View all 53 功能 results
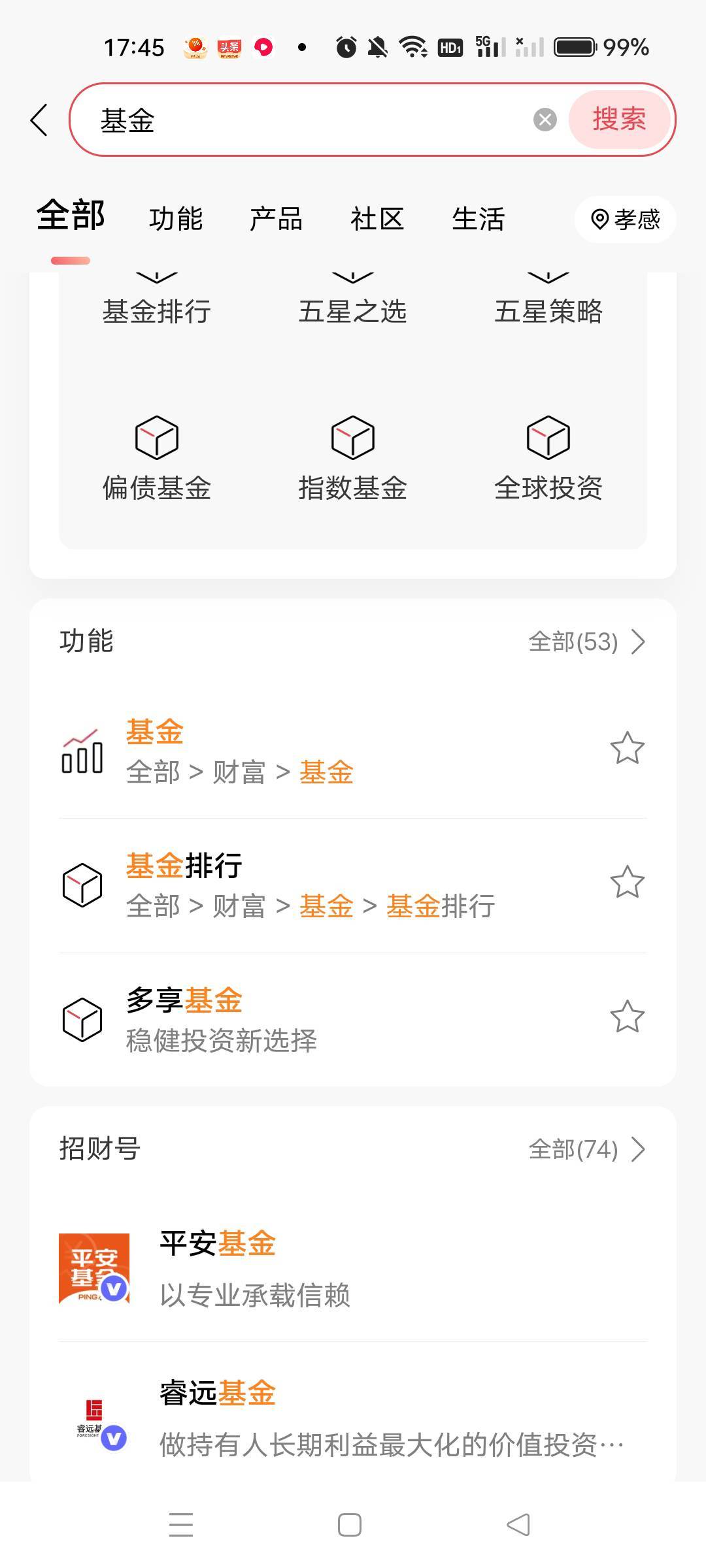Image resolution: width=706 pixels, height=1568 pixels. coord(586,642)
